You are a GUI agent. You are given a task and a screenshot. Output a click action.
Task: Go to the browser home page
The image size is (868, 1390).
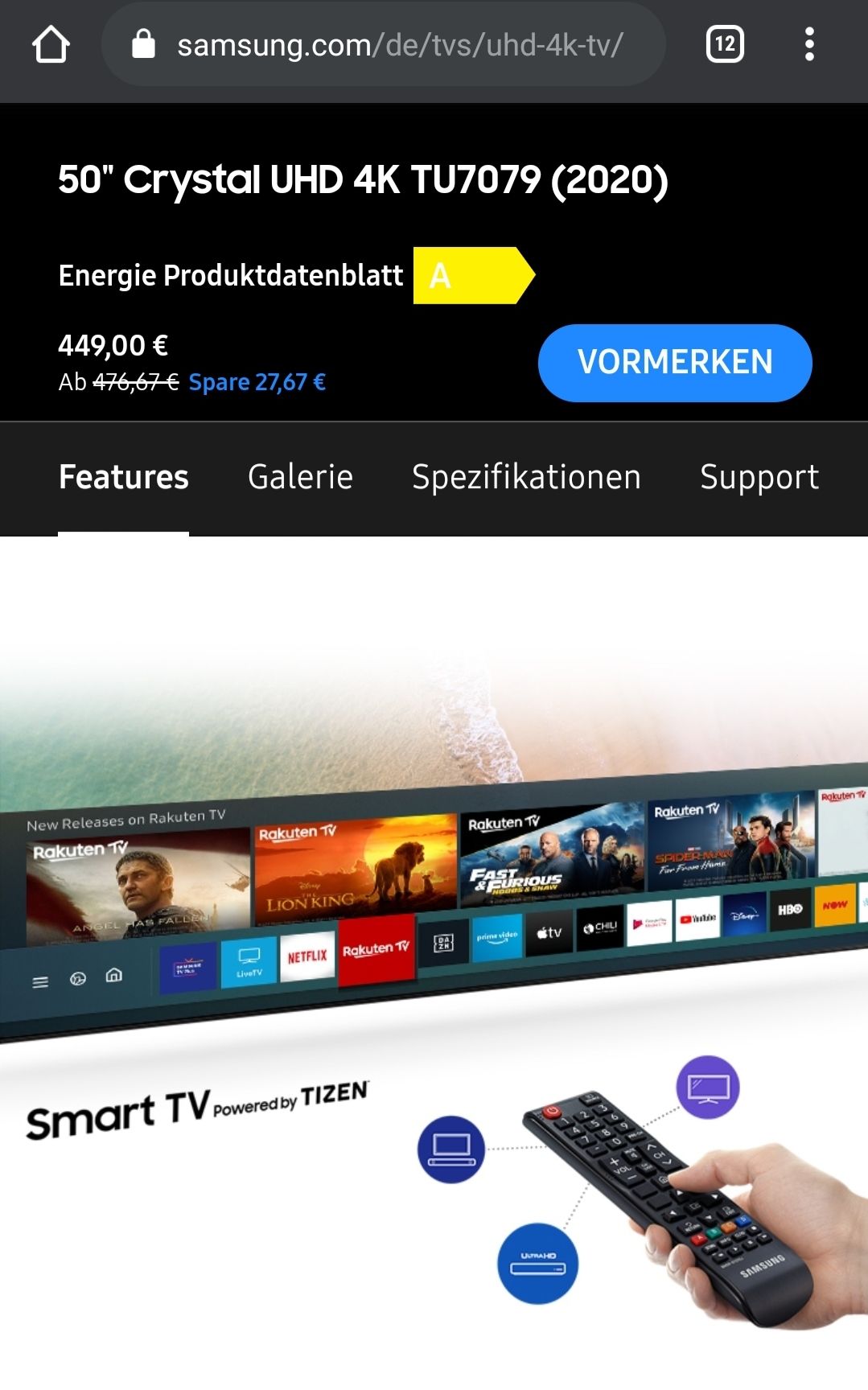click(x=51, y=45)
